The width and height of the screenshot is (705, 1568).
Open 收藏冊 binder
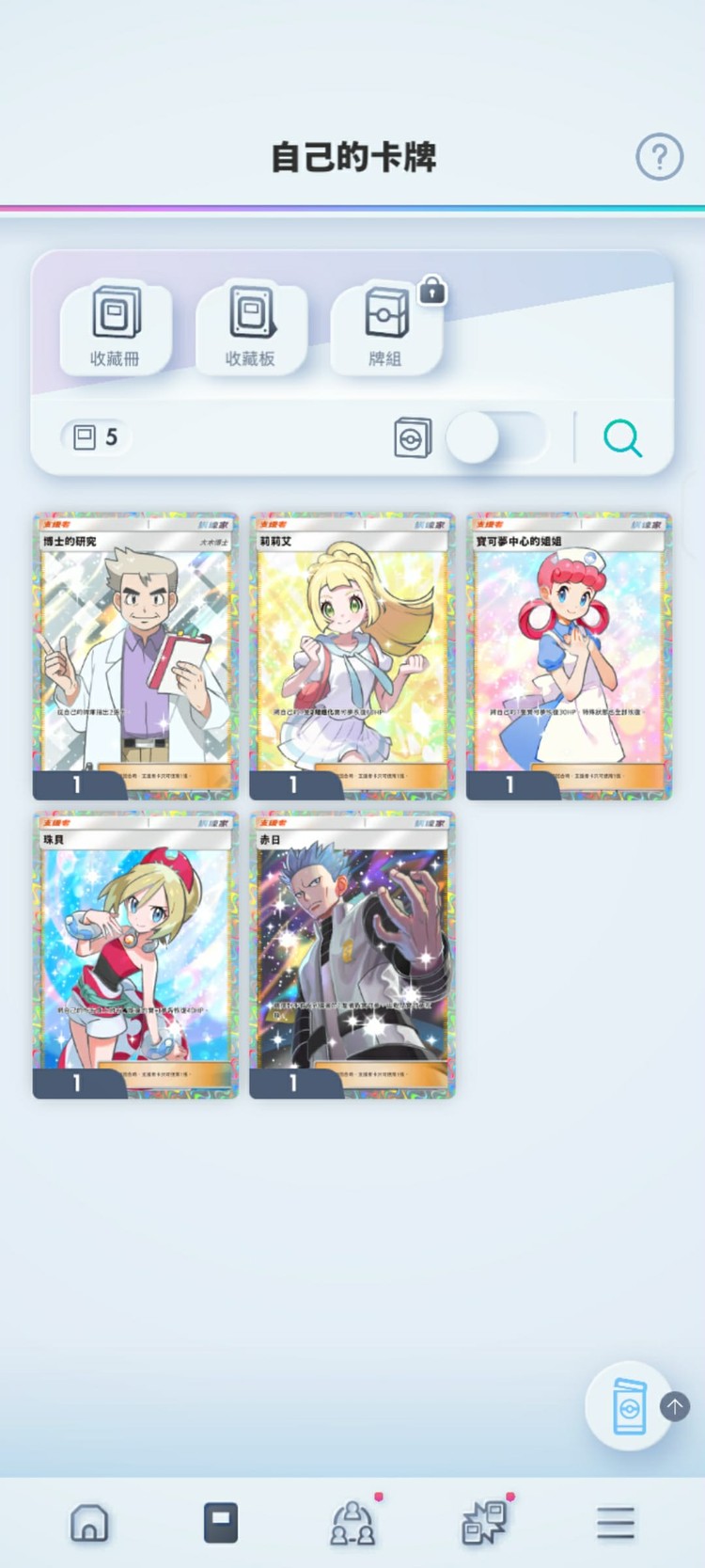(116, 326)
